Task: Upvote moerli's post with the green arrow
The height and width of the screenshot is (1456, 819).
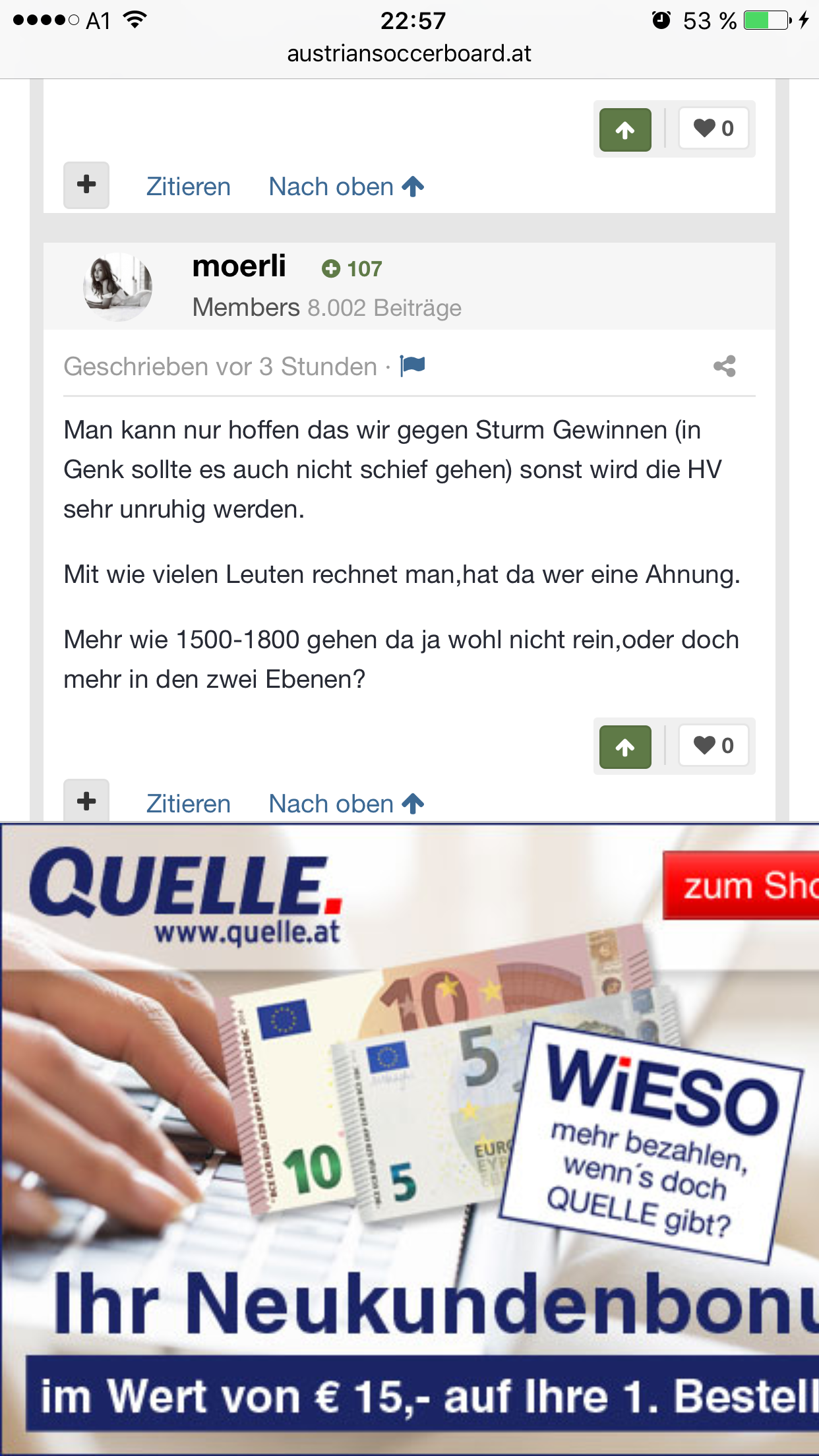Action: coord(625,746)
